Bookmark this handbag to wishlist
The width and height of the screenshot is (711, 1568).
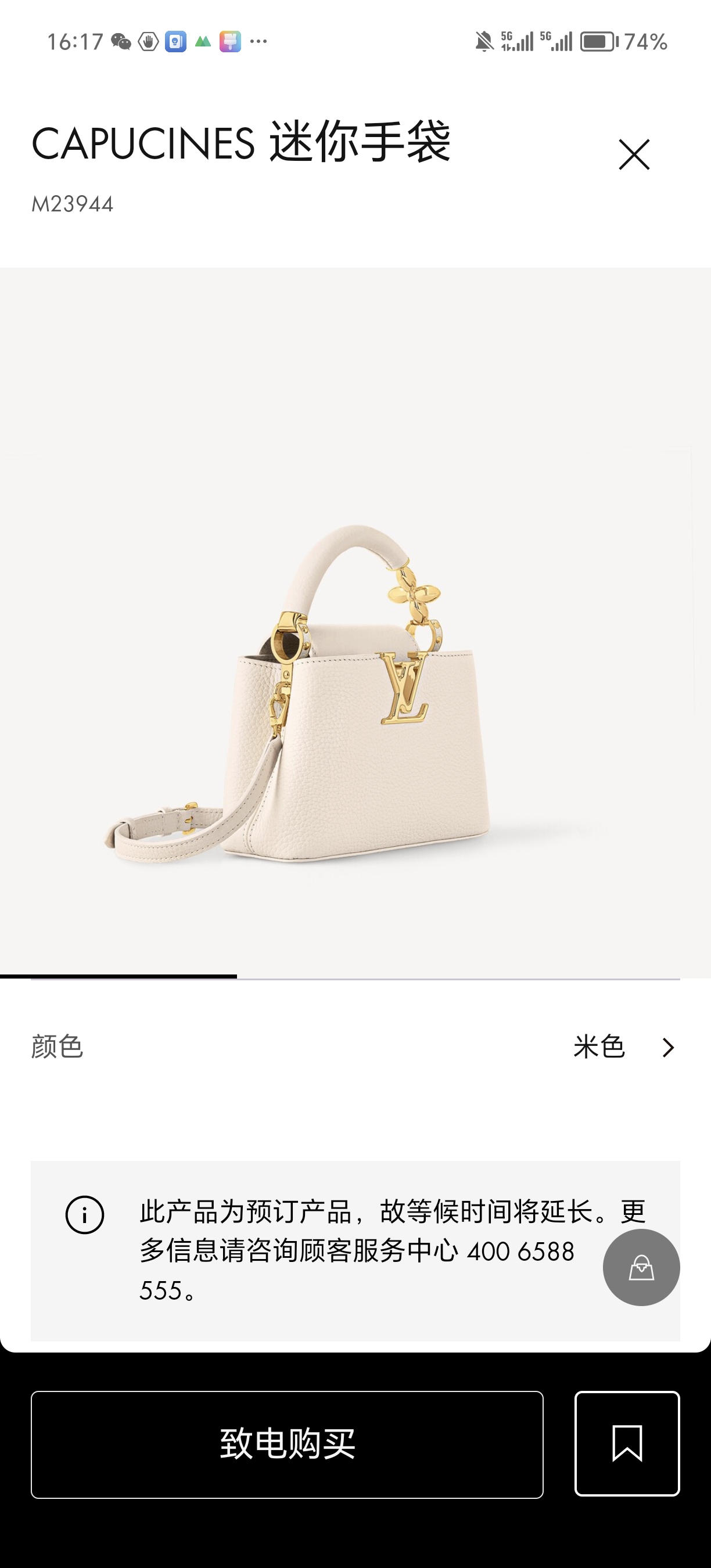click(626, 1443)
